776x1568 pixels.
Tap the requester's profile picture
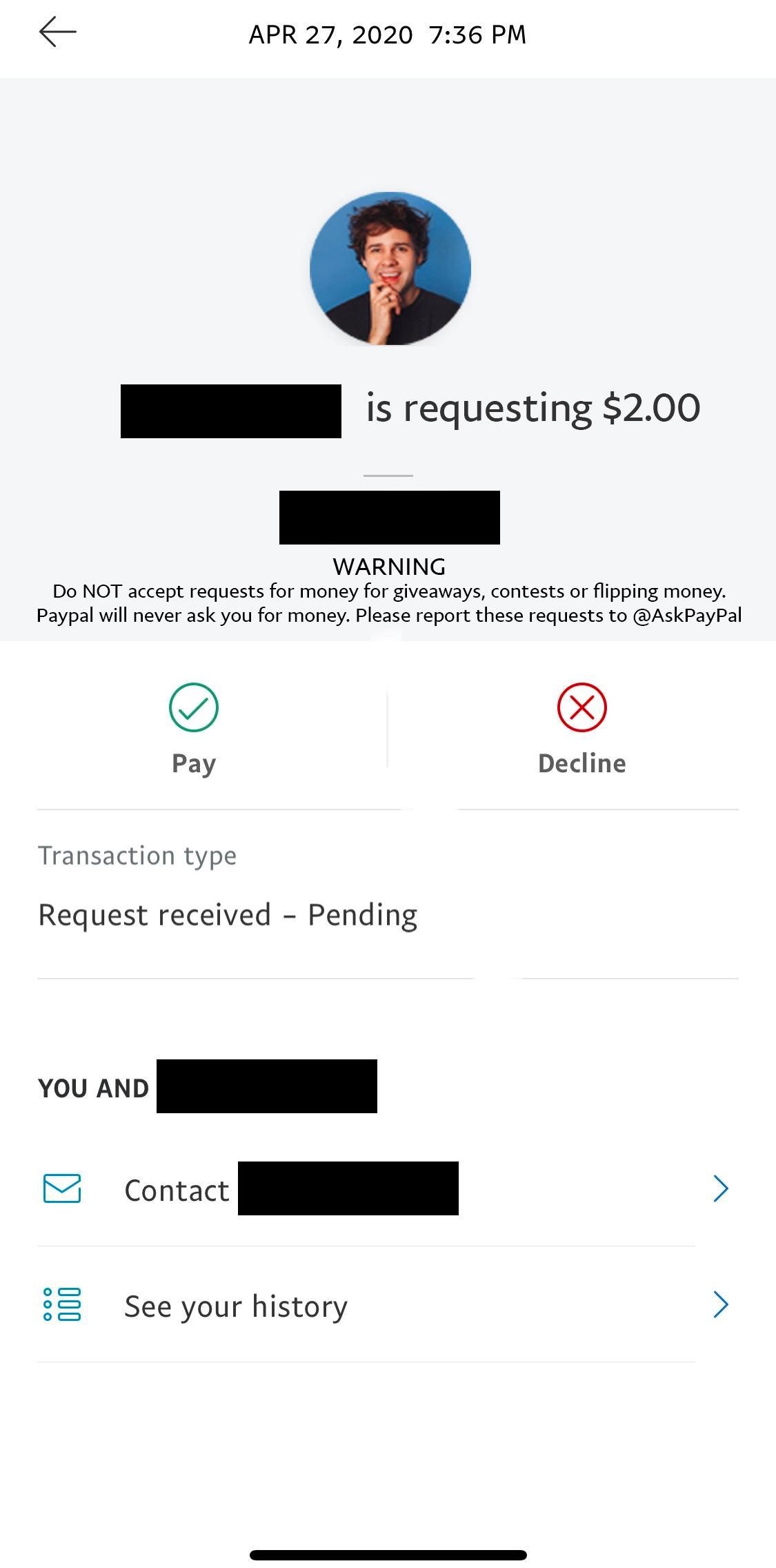click(390, 268)
